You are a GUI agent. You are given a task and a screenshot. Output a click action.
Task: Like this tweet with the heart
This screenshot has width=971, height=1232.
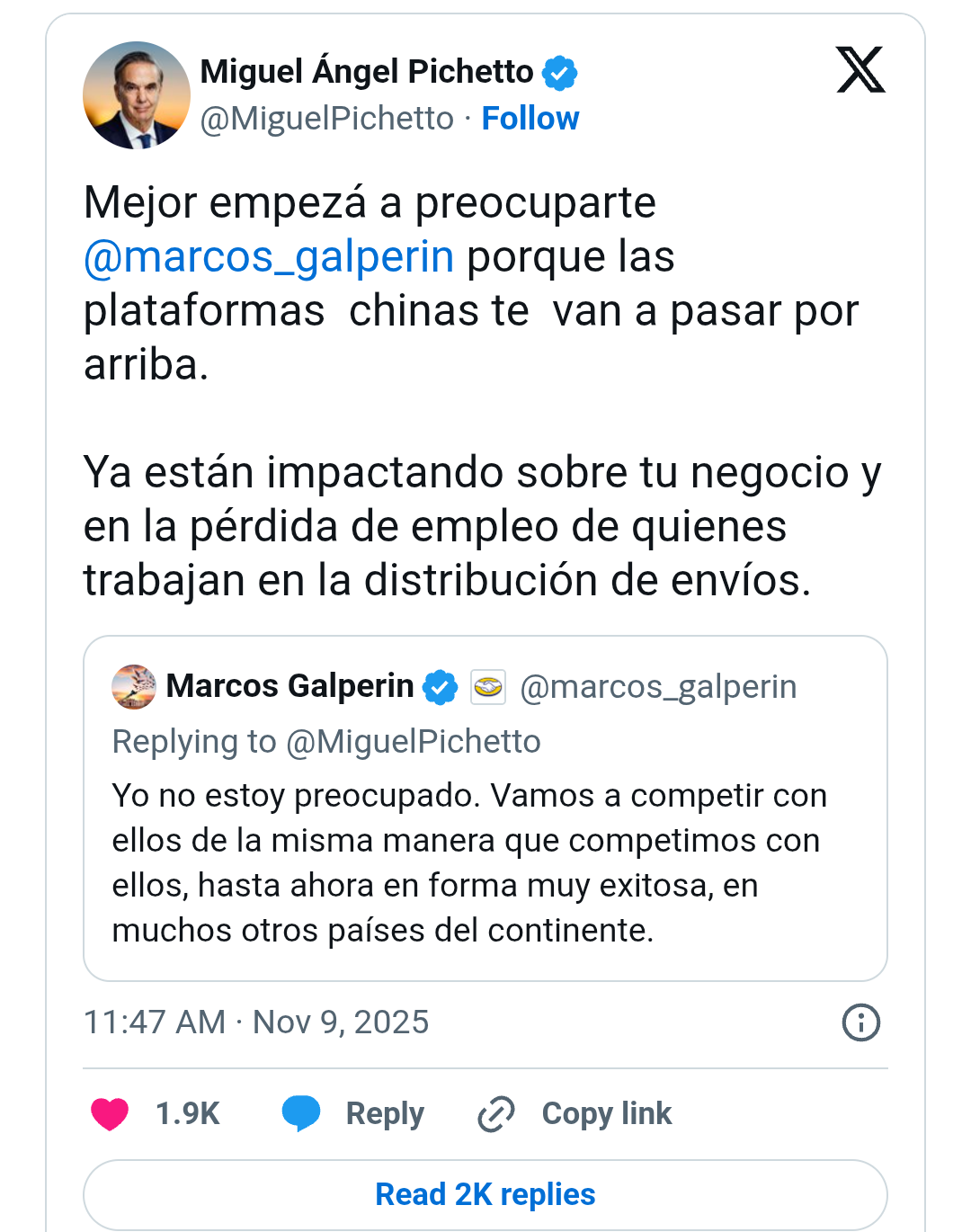[111, 1113]
